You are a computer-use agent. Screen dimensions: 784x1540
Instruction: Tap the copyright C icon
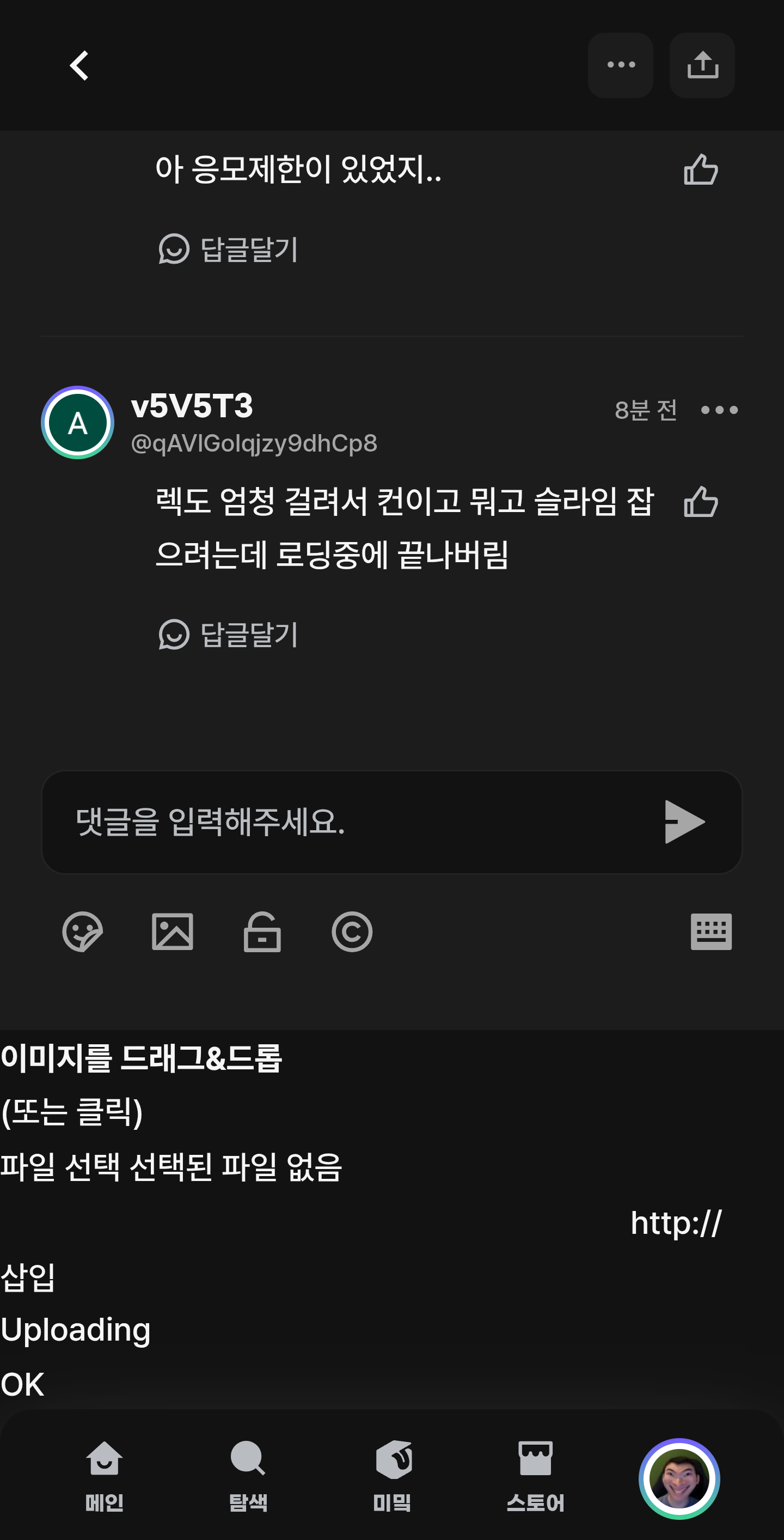pyautogui.click(x=352, y=932)
